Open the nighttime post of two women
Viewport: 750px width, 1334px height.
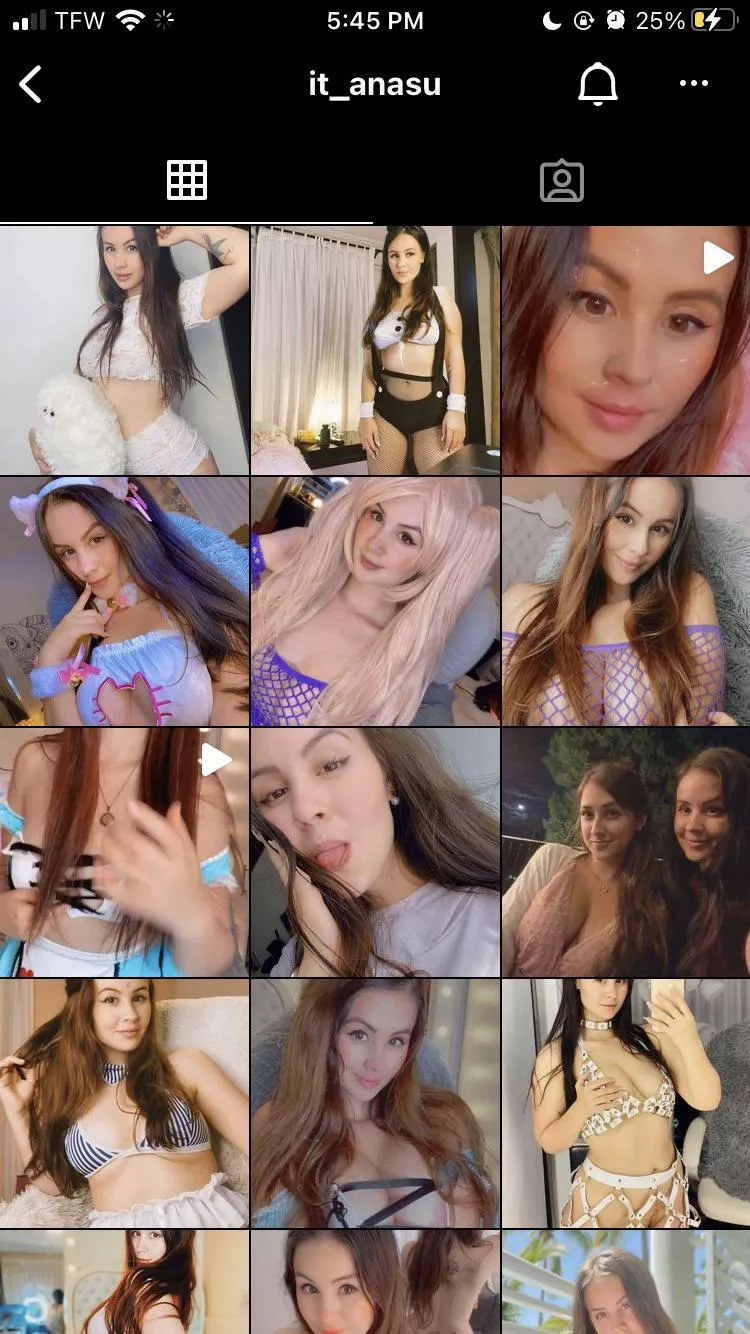point(626,852)
